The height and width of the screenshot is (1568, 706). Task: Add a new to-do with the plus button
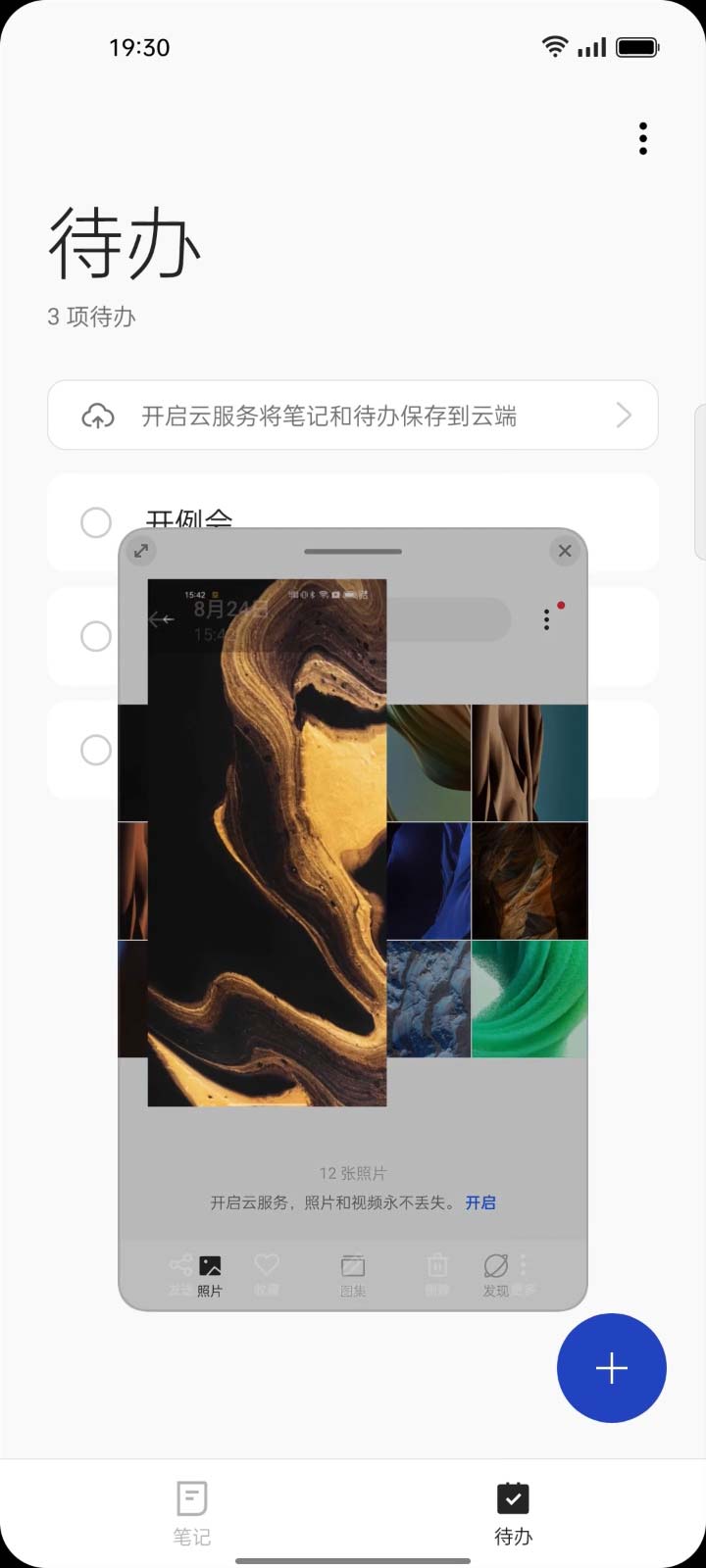pyautogui.click(x=611, y=1367)
